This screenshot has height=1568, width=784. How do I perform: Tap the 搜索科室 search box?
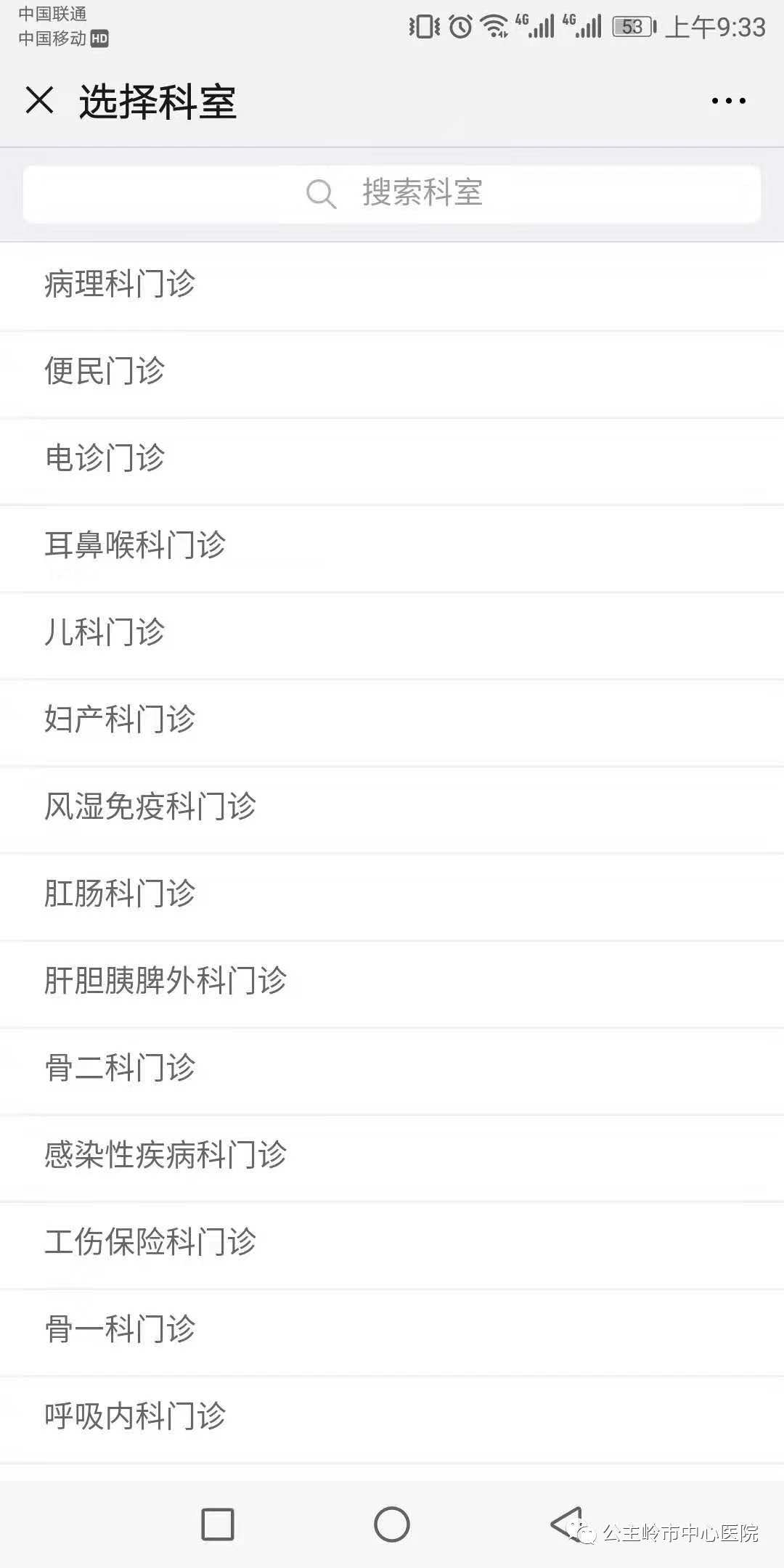pos(392,194)
